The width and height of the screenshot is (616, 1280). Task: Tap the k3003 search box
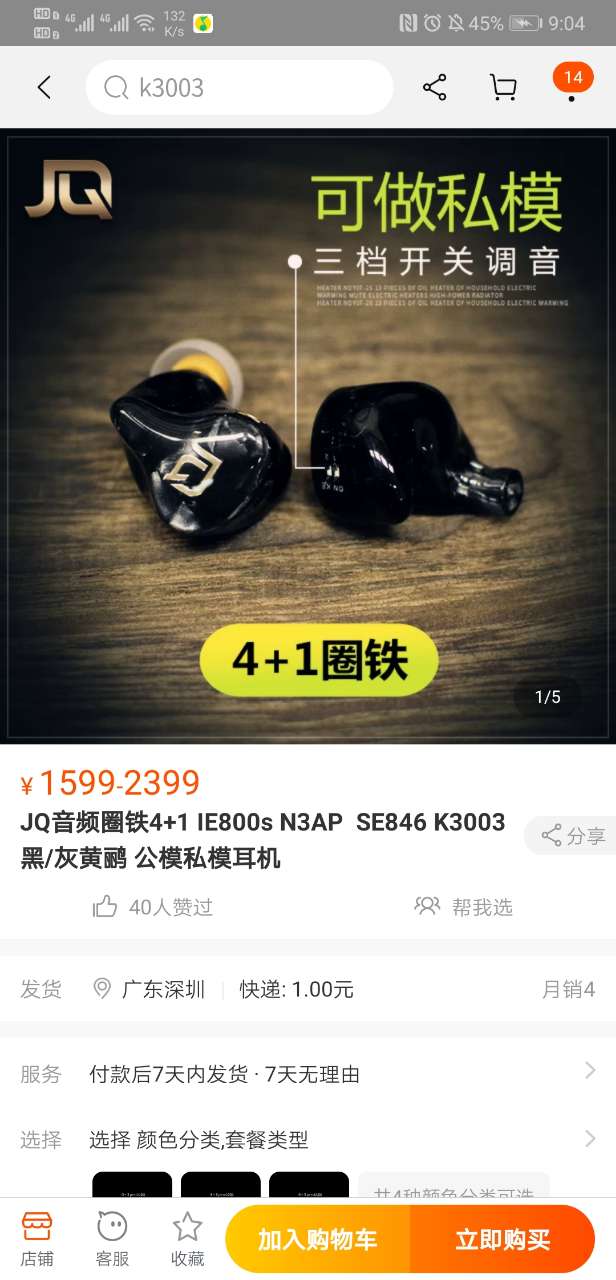point(240,88)
